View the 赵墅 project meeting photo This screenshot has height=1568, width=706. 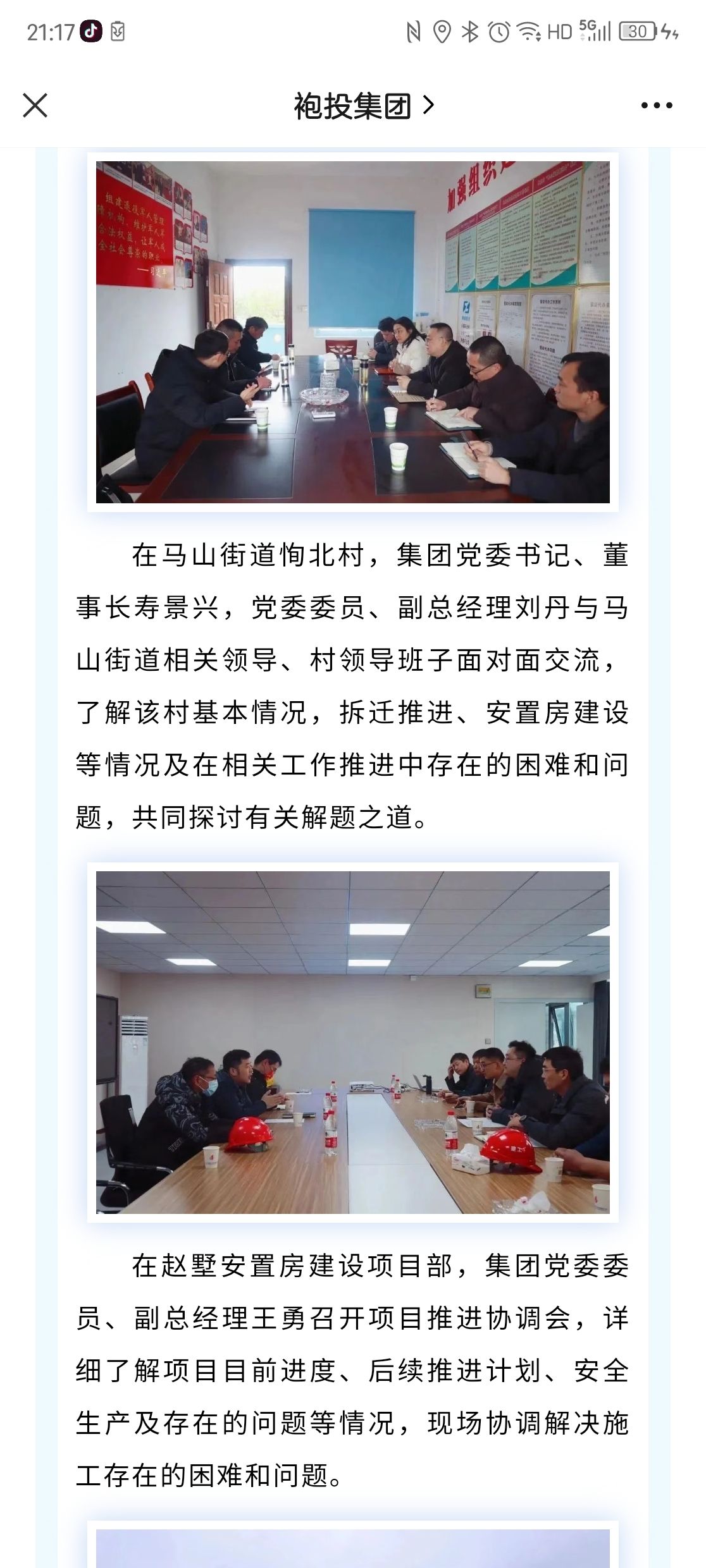pos(353,1043)
